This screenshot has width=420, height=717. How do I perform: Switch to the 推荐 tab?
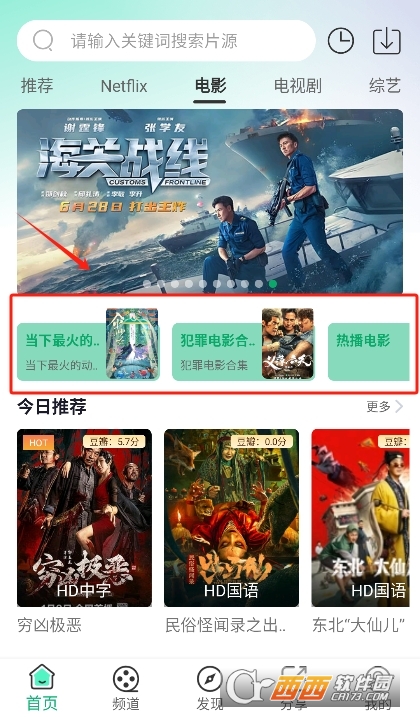pyautogui.click(x=37, y=86)
